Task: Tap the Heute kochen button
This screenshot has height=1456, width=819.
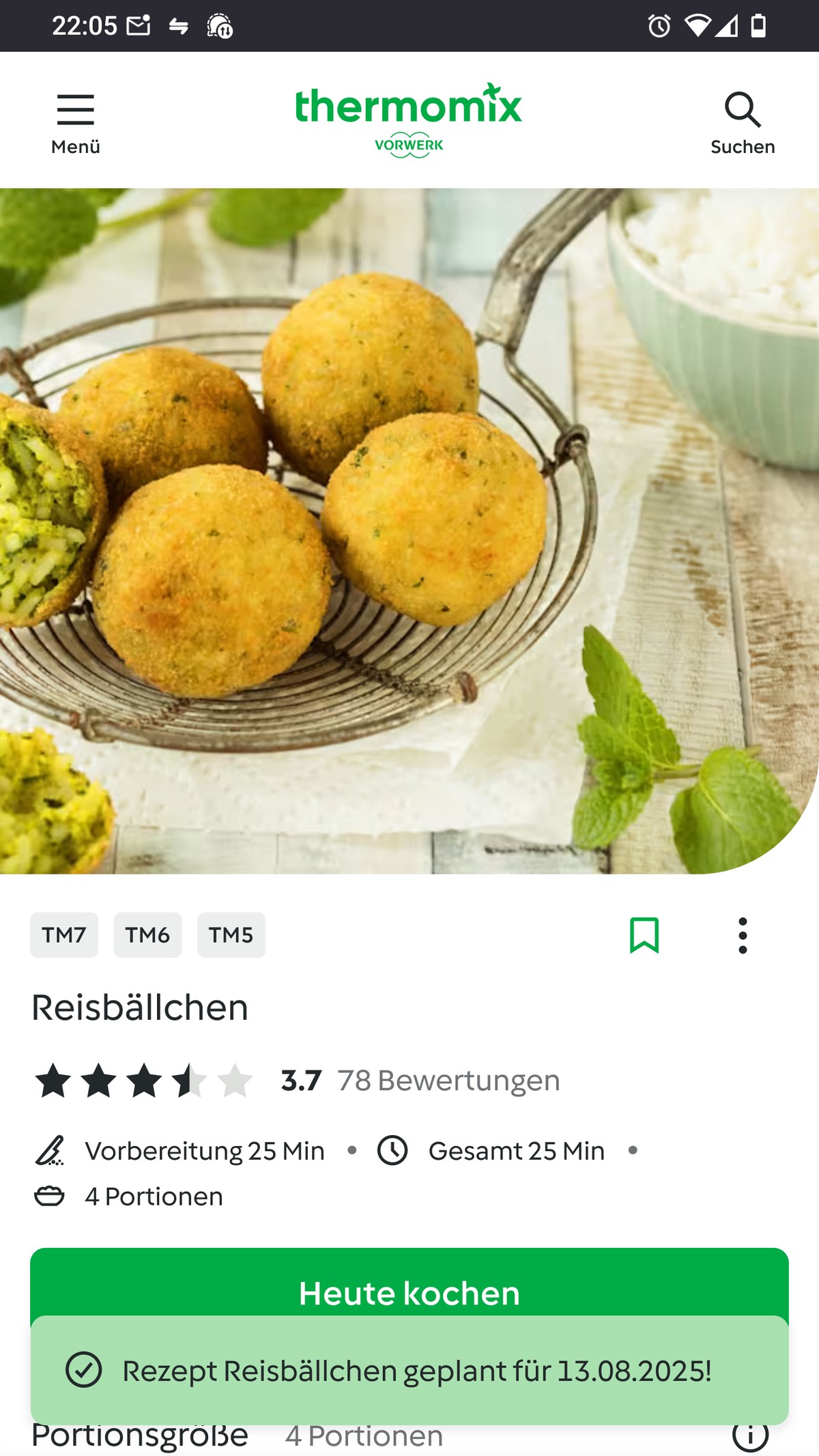Action: point(409,1283)
